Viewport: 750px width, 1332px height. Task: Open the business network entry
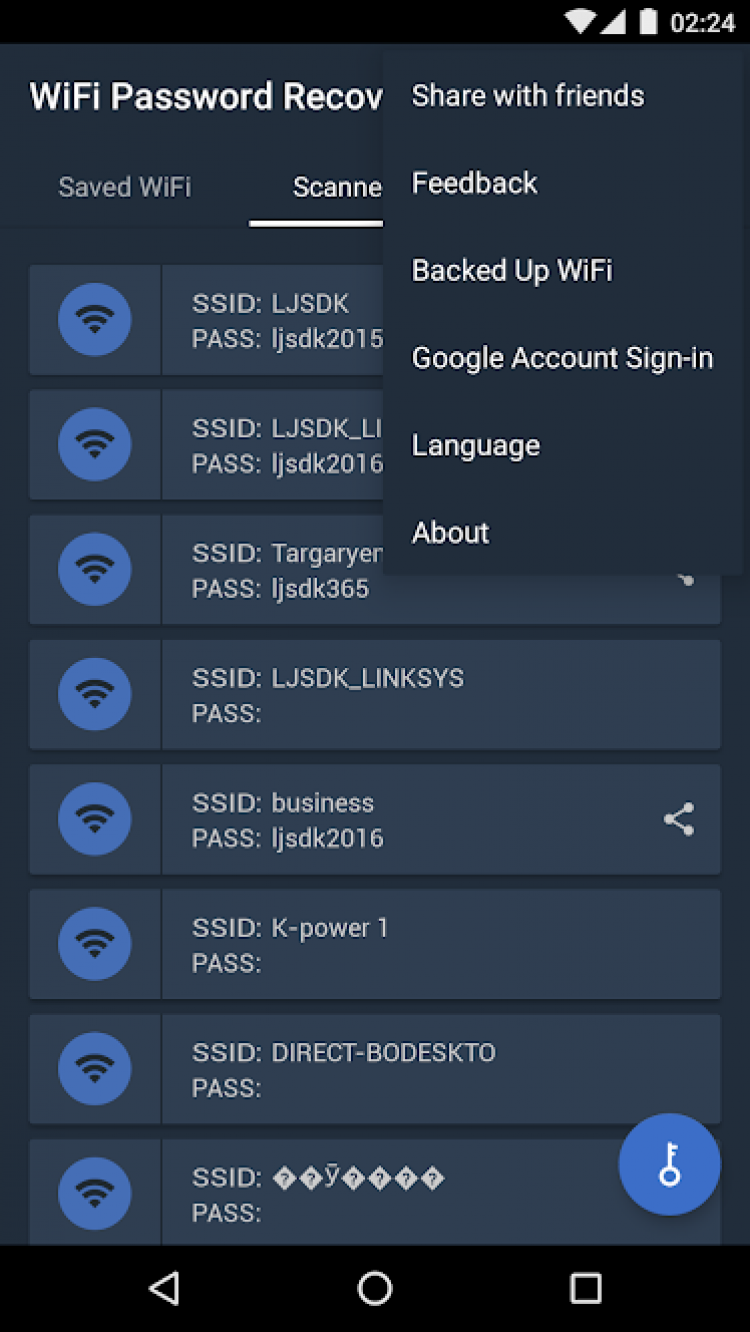click(400, 820)
